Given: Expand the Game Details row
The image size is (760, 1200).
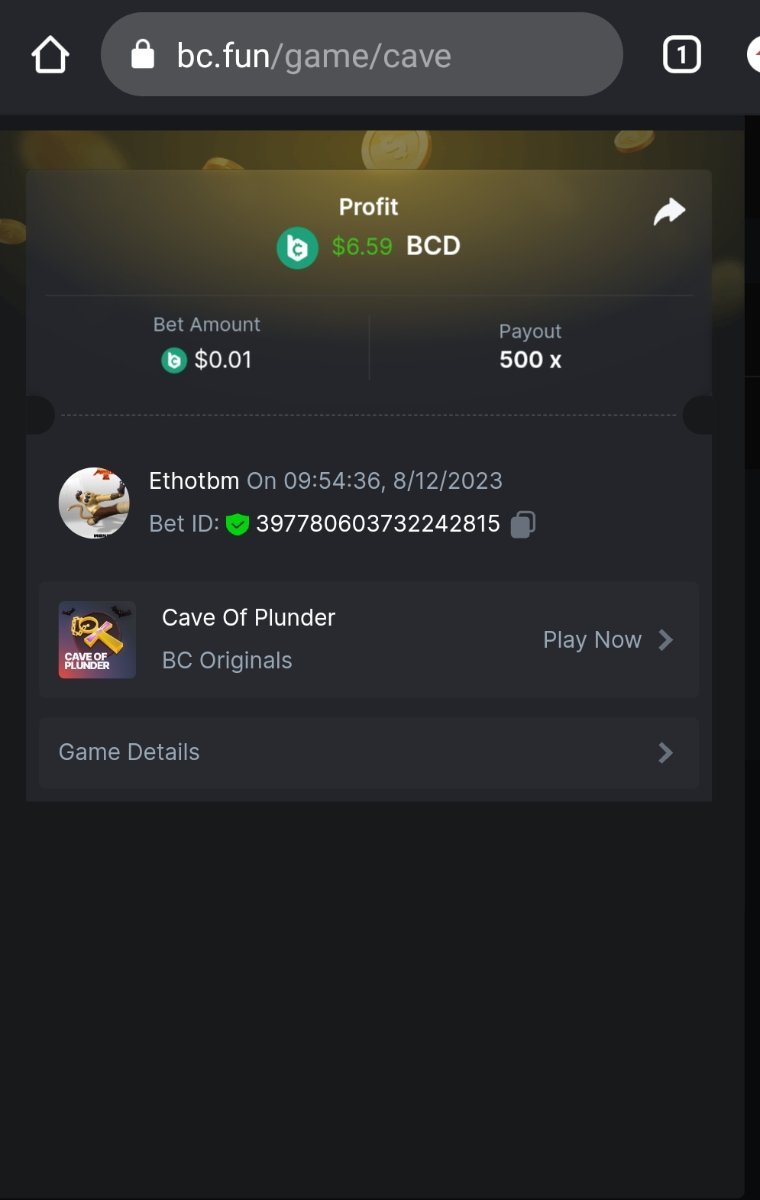Looking at the screenshot, I should (x=368, y=752).
